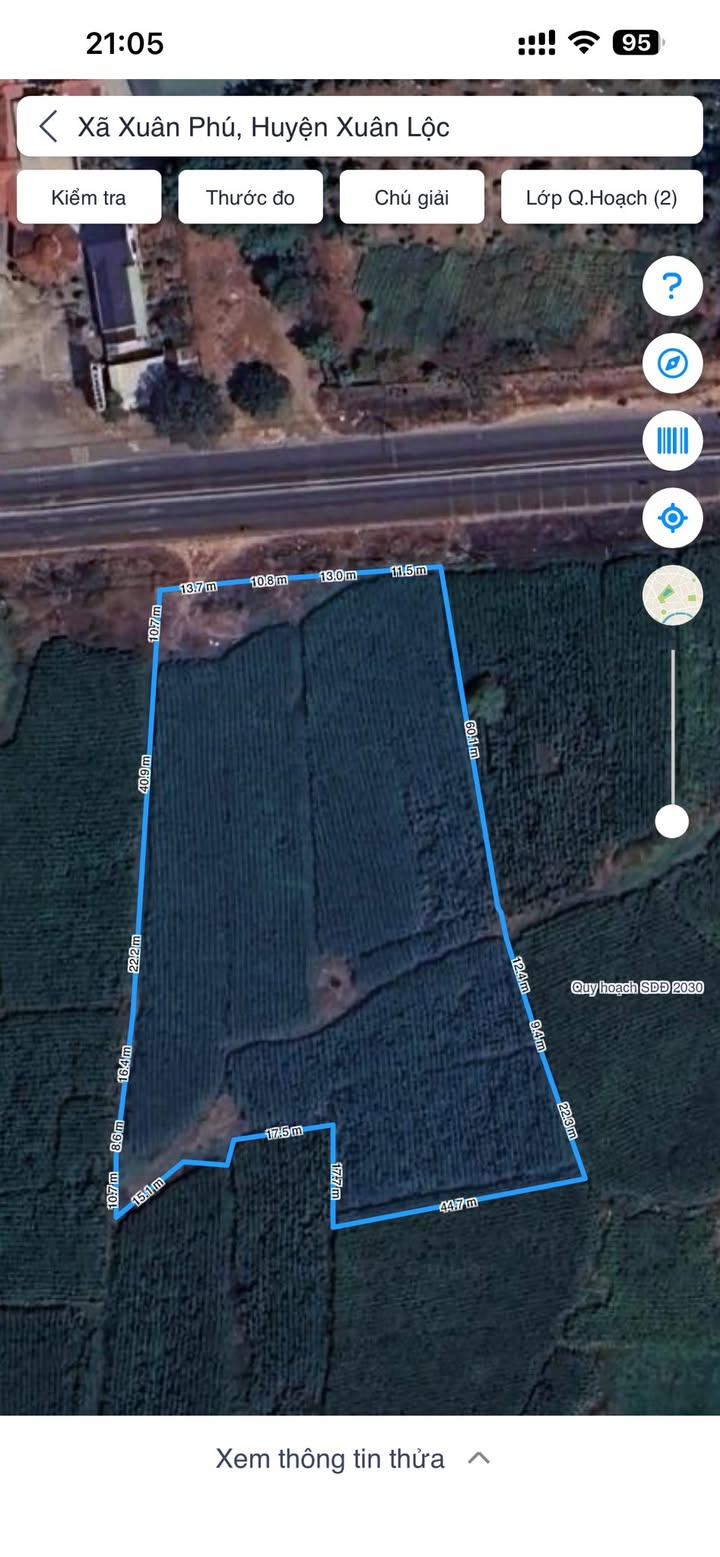Tap the Kiểm tra button

click(x=89, y=197)
